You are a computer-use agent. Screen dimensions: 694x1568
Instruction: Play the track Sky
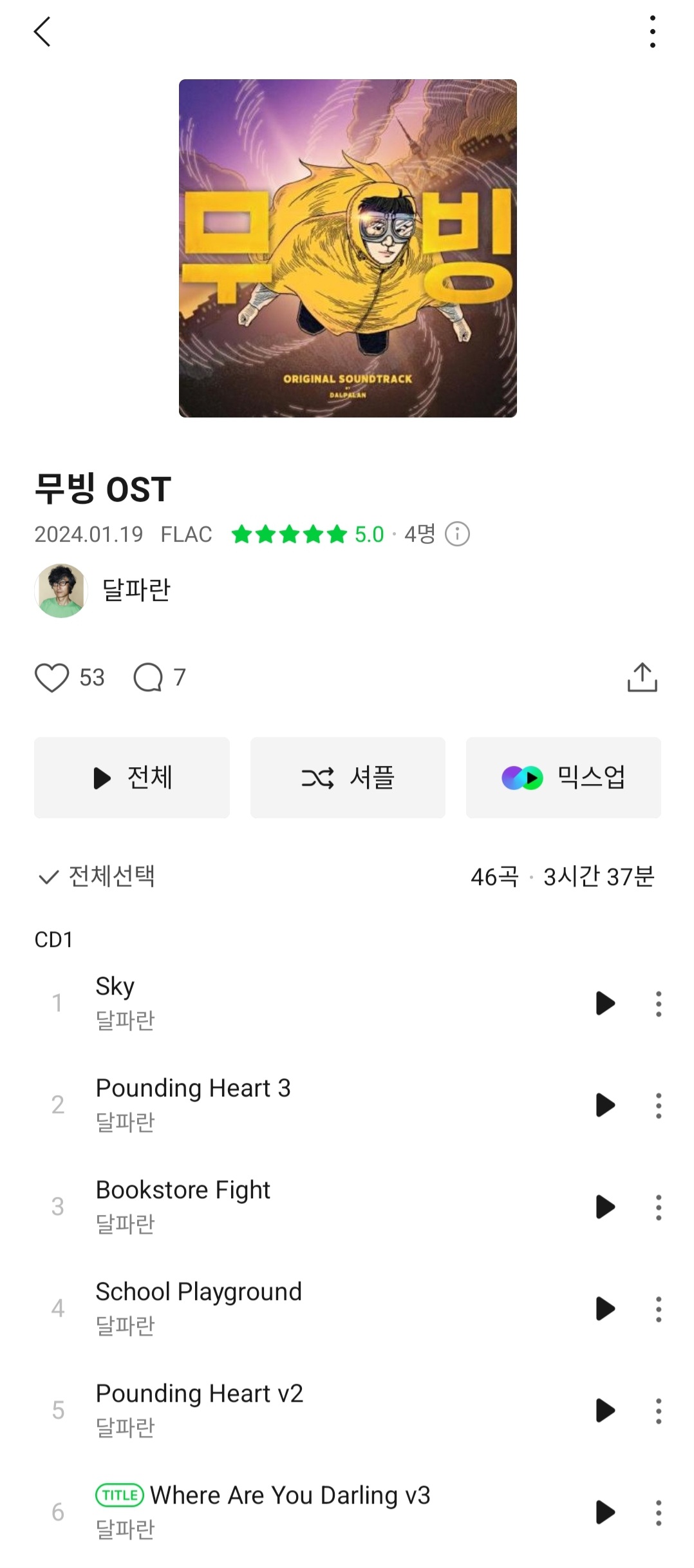pyautogui.click(x=605, y=1003)
